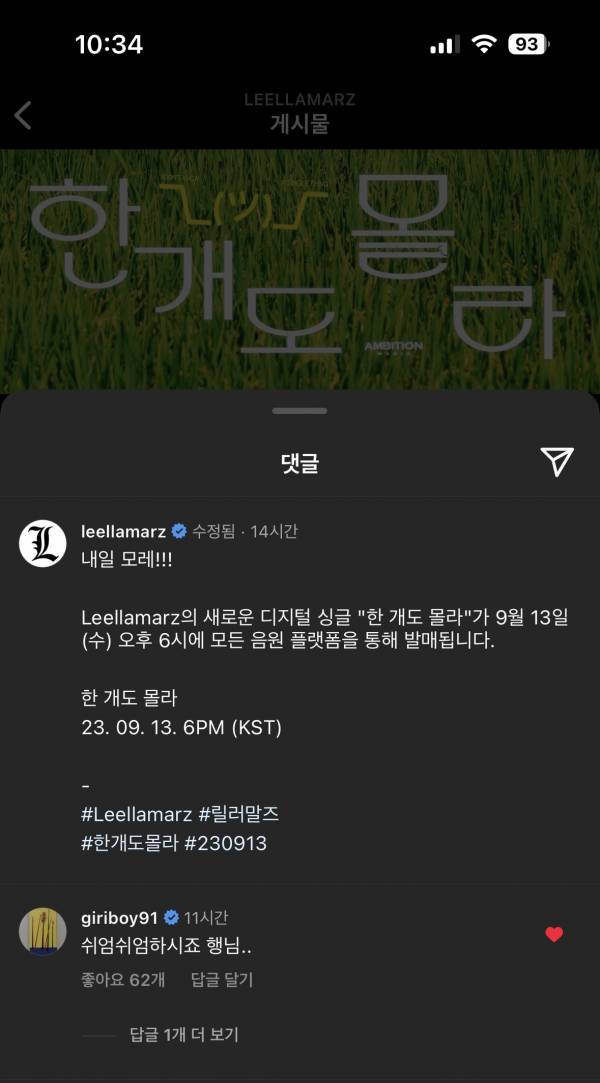The height and width of the screenshot is (1083, 600).
Task: Tap the comments sheet drag handle
Action: pos(299,410)
